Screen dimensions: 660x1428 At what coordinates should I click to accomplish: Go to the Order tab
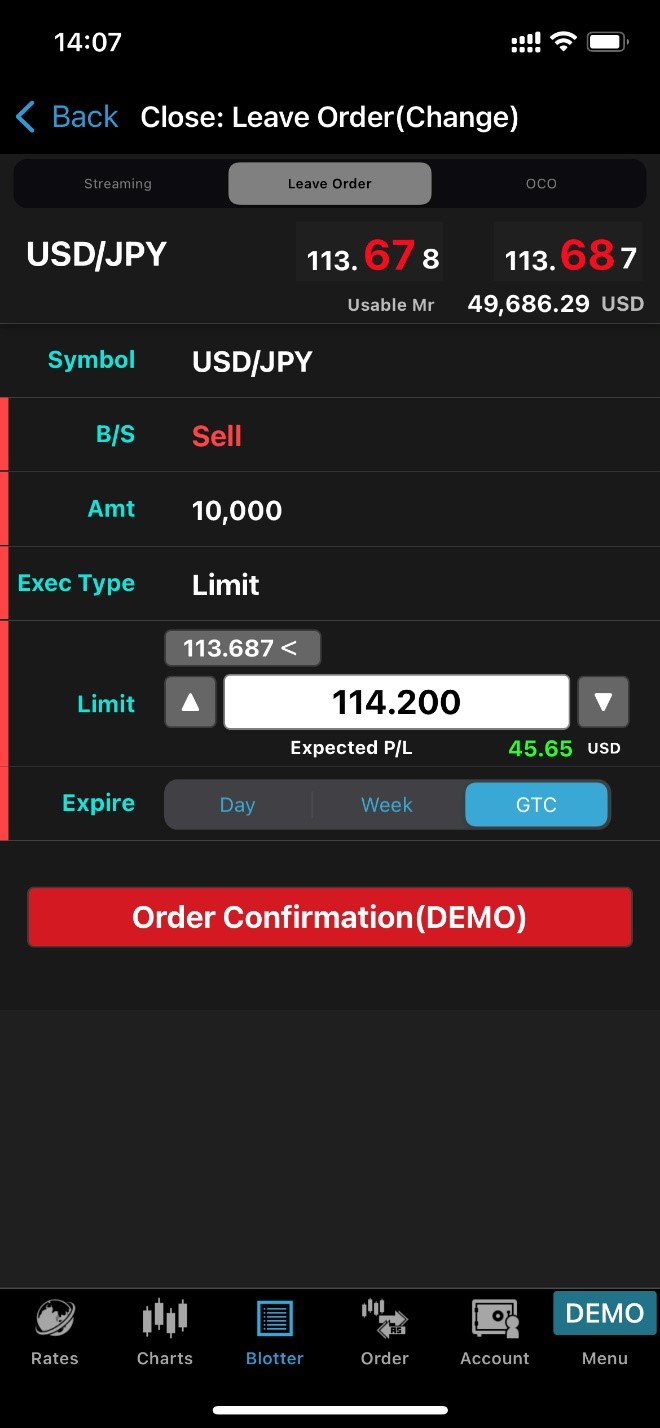point(385,1332)
